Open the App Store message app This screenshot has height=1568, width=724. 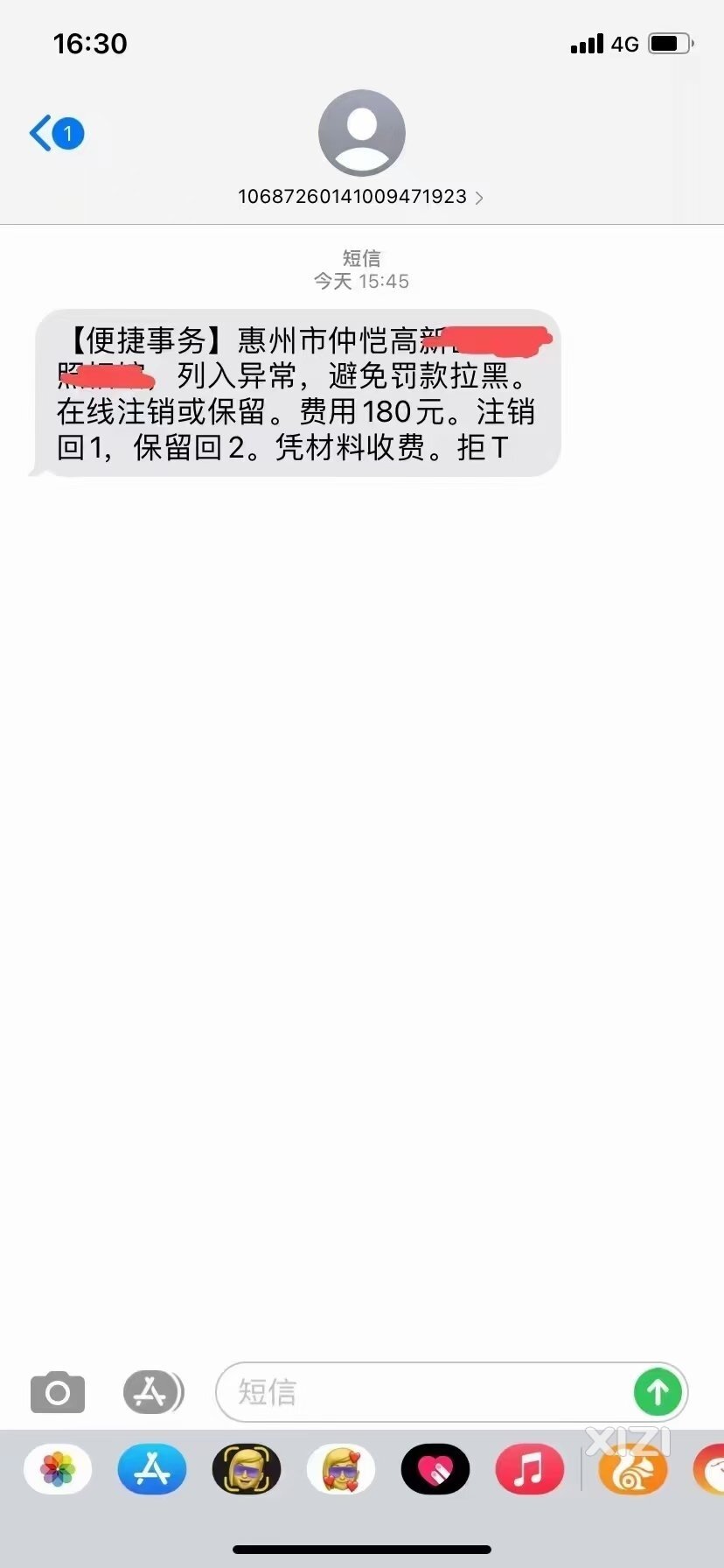tap(152, 1469)
